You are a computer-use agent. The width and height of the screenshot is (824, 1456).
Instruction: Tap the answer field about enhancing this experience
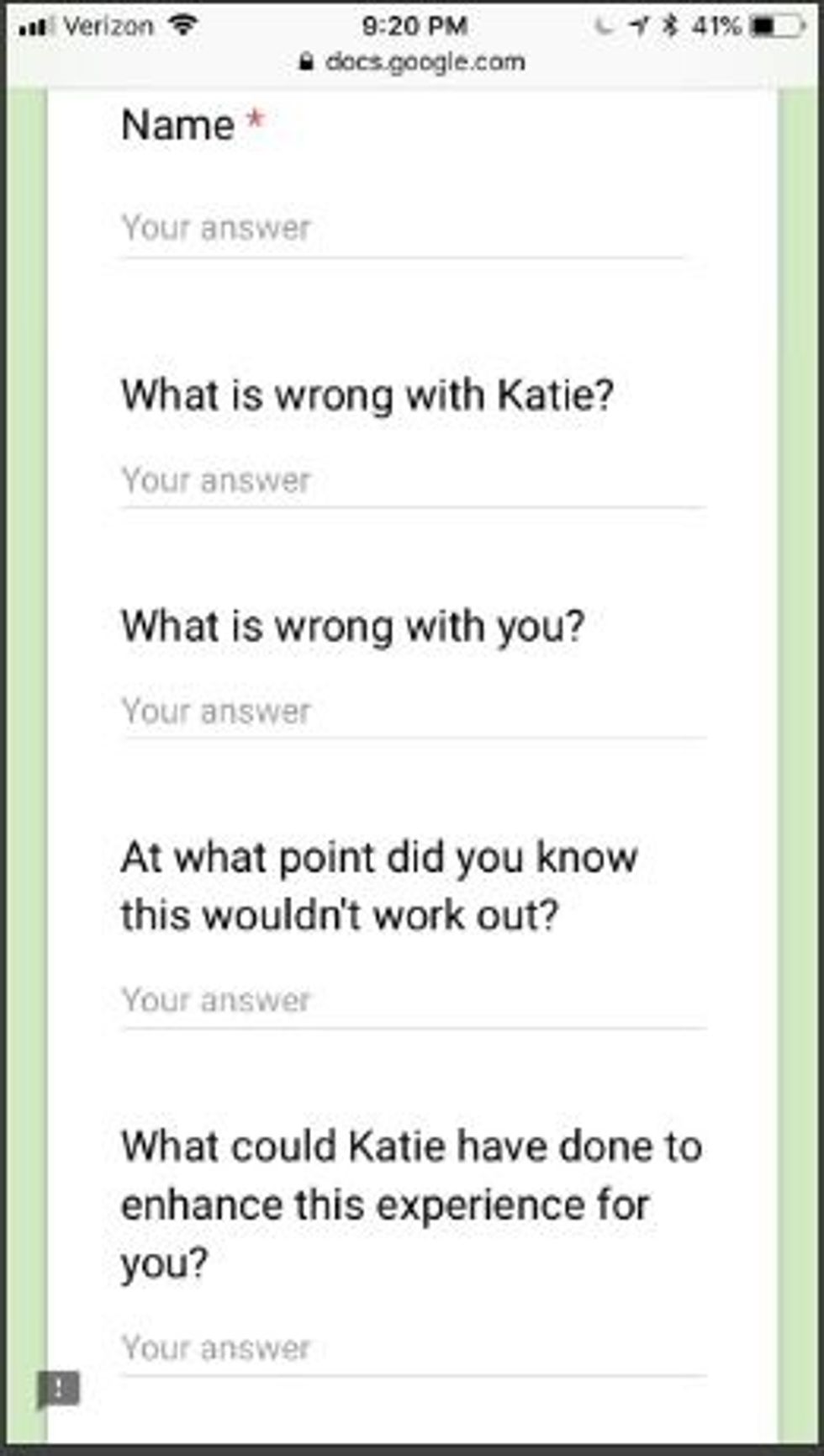pos(412,1348)
